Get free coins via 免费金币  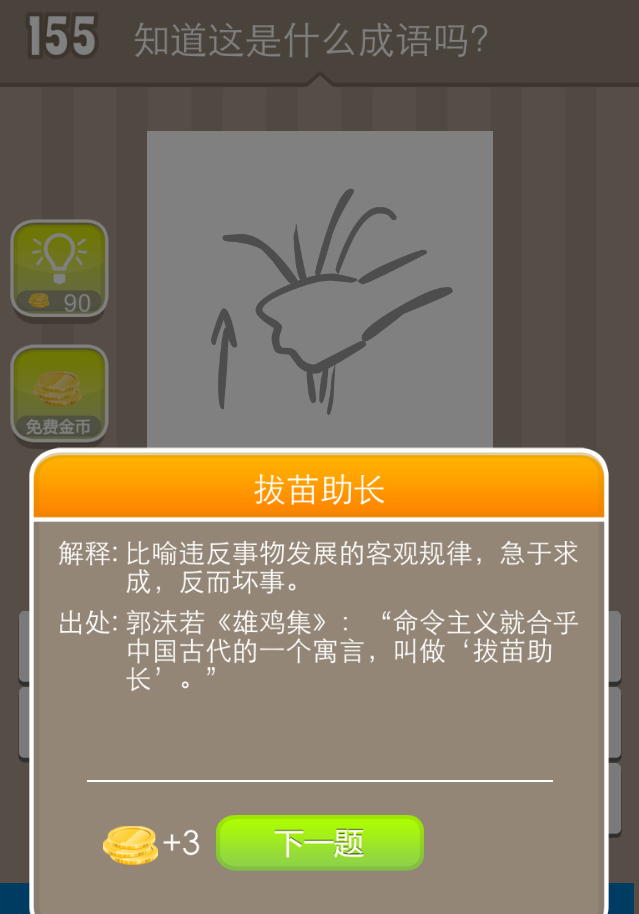[59, 394]
